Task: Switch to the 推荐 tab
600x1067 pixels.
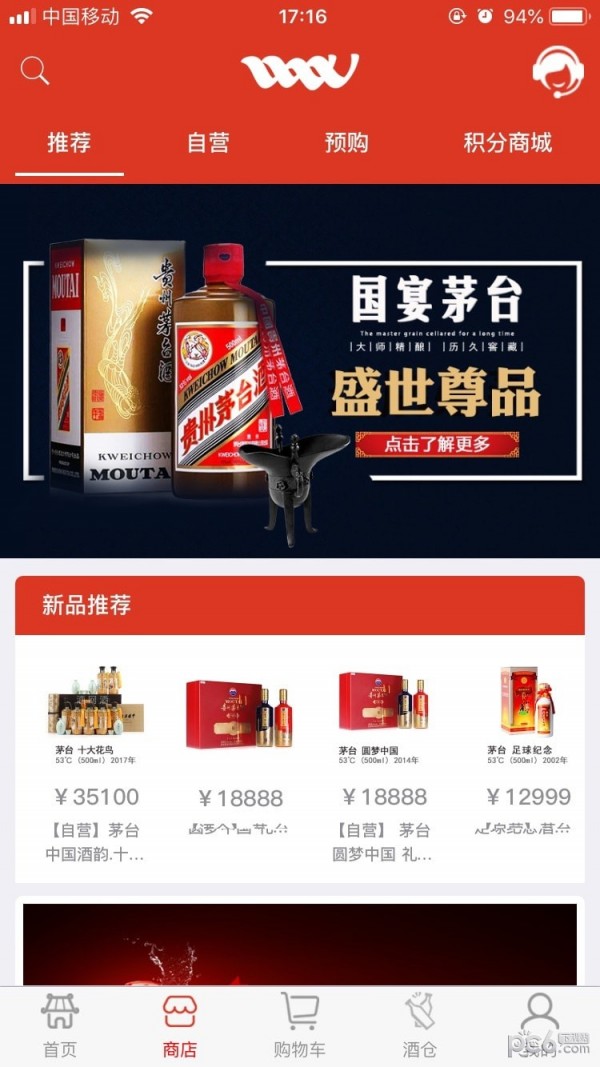Action: [69, 143]
